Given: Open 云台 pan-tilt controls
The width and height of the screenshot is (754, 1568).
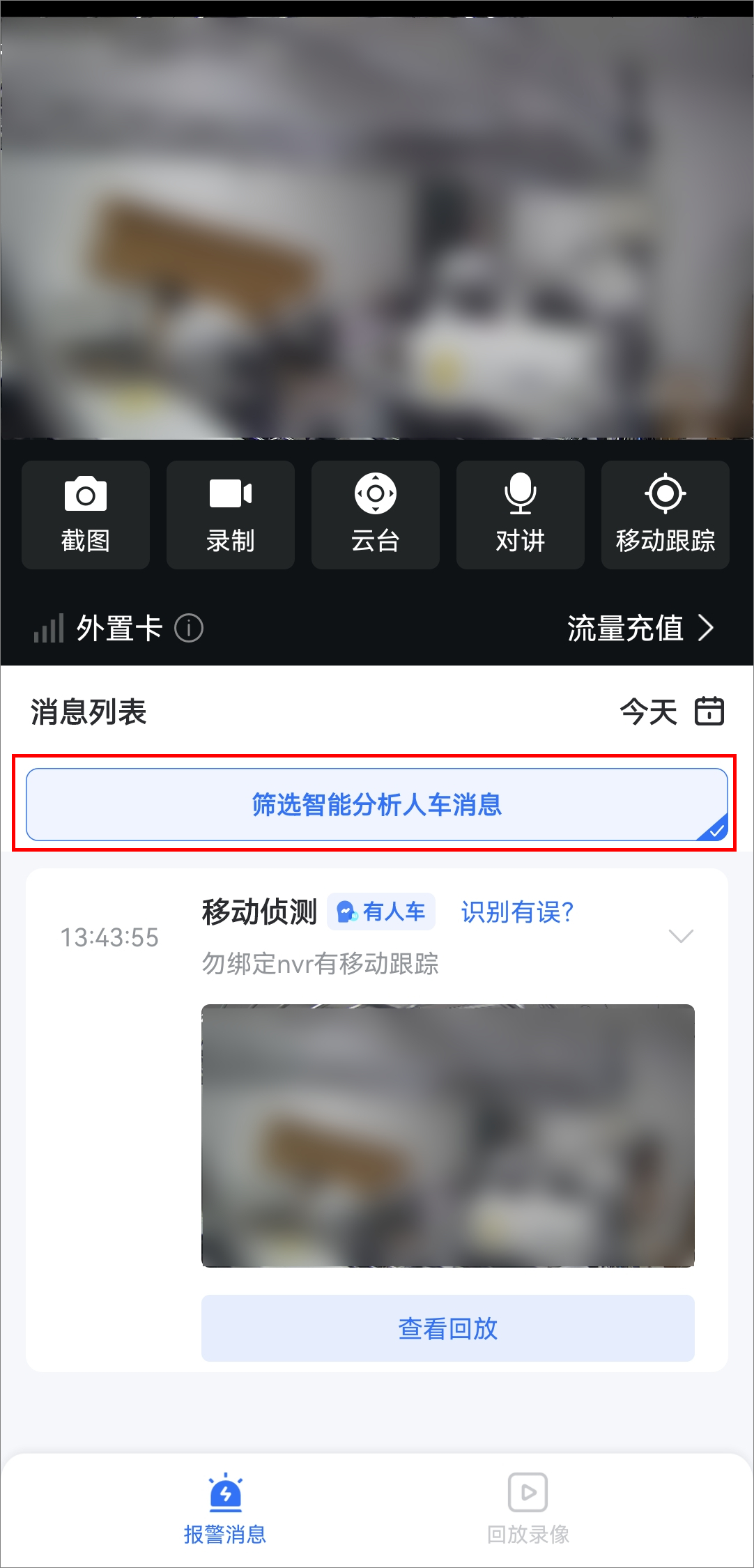Looking at the screenshot, I should tap(376, 515).
